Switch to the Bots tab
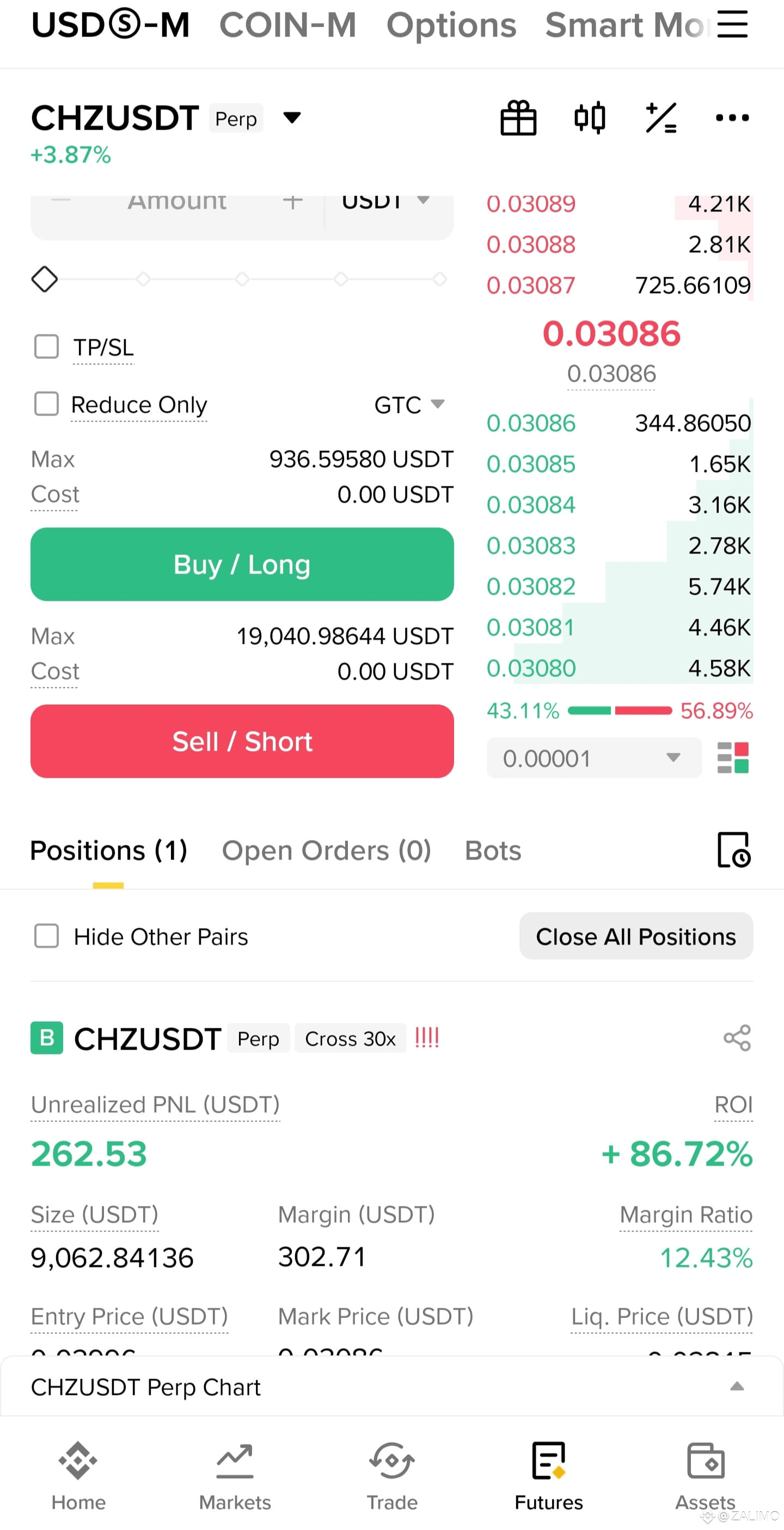Screen dimensions: 784x1530 493,851
